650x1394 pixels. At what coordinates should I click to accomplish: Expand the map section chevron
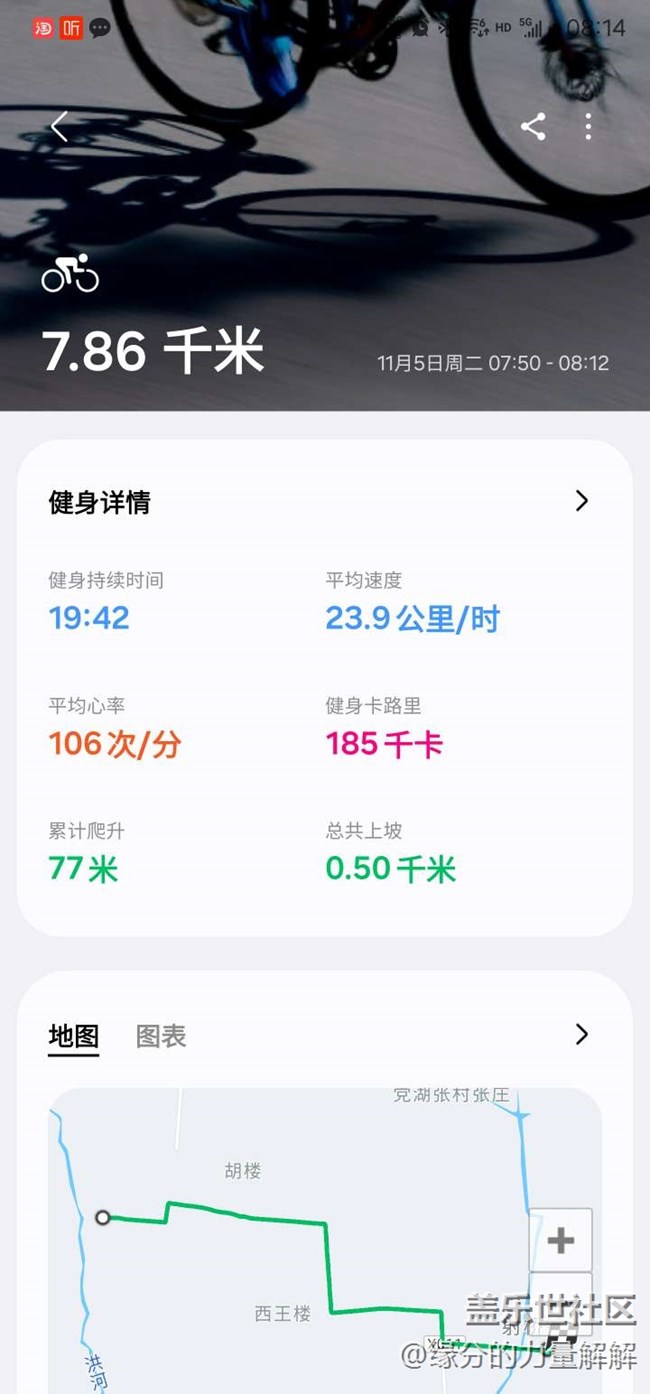pos(582,1034)
